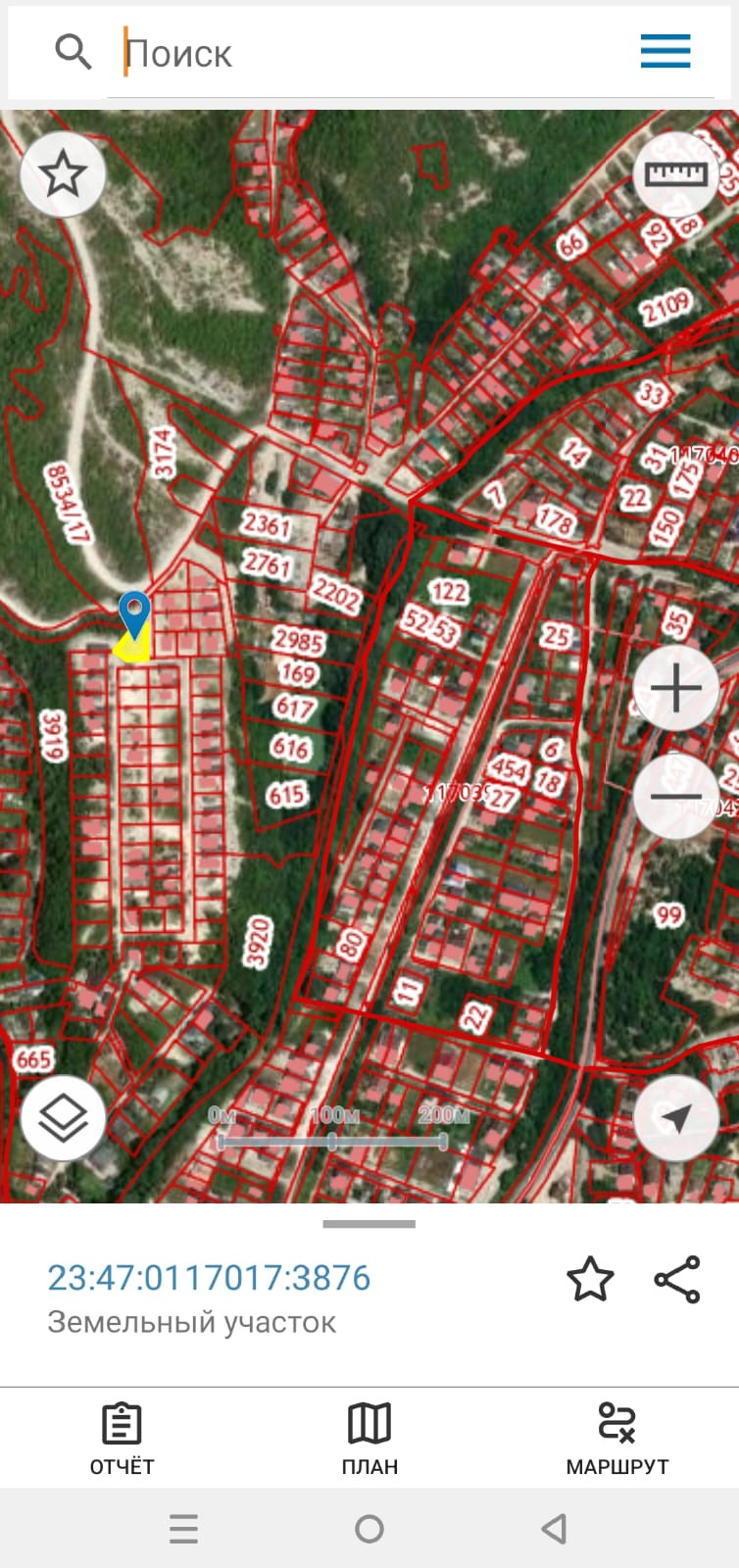The image size is (739, 1568).
Task: Go back using system navigation
Action: [x=554, y=1529]
